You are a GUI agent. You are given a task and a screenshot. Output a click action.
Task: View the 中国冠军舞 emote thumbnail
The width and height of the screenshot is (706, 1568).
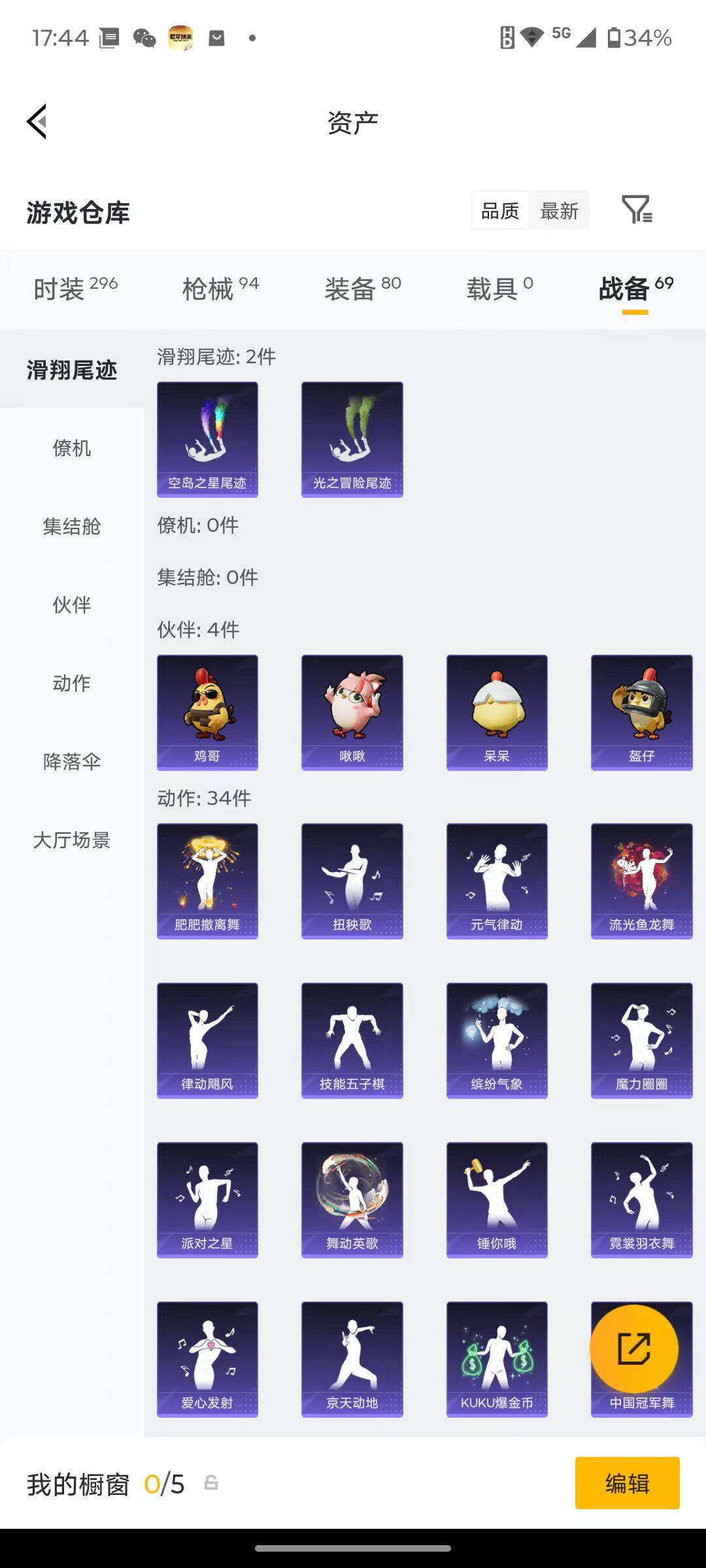(641, 1400)
